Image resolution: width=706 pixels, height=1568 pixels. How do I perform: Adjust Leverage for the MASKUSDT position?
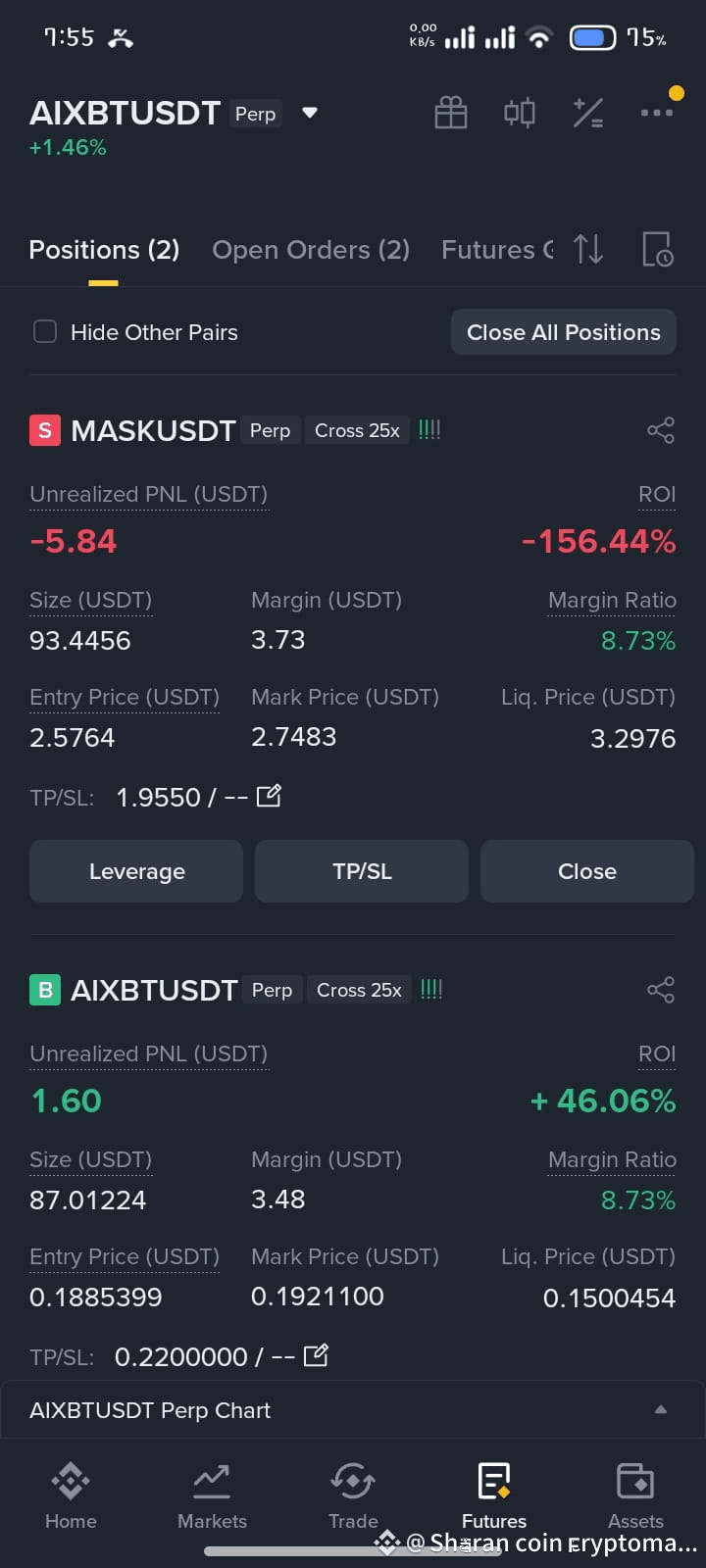135,870
